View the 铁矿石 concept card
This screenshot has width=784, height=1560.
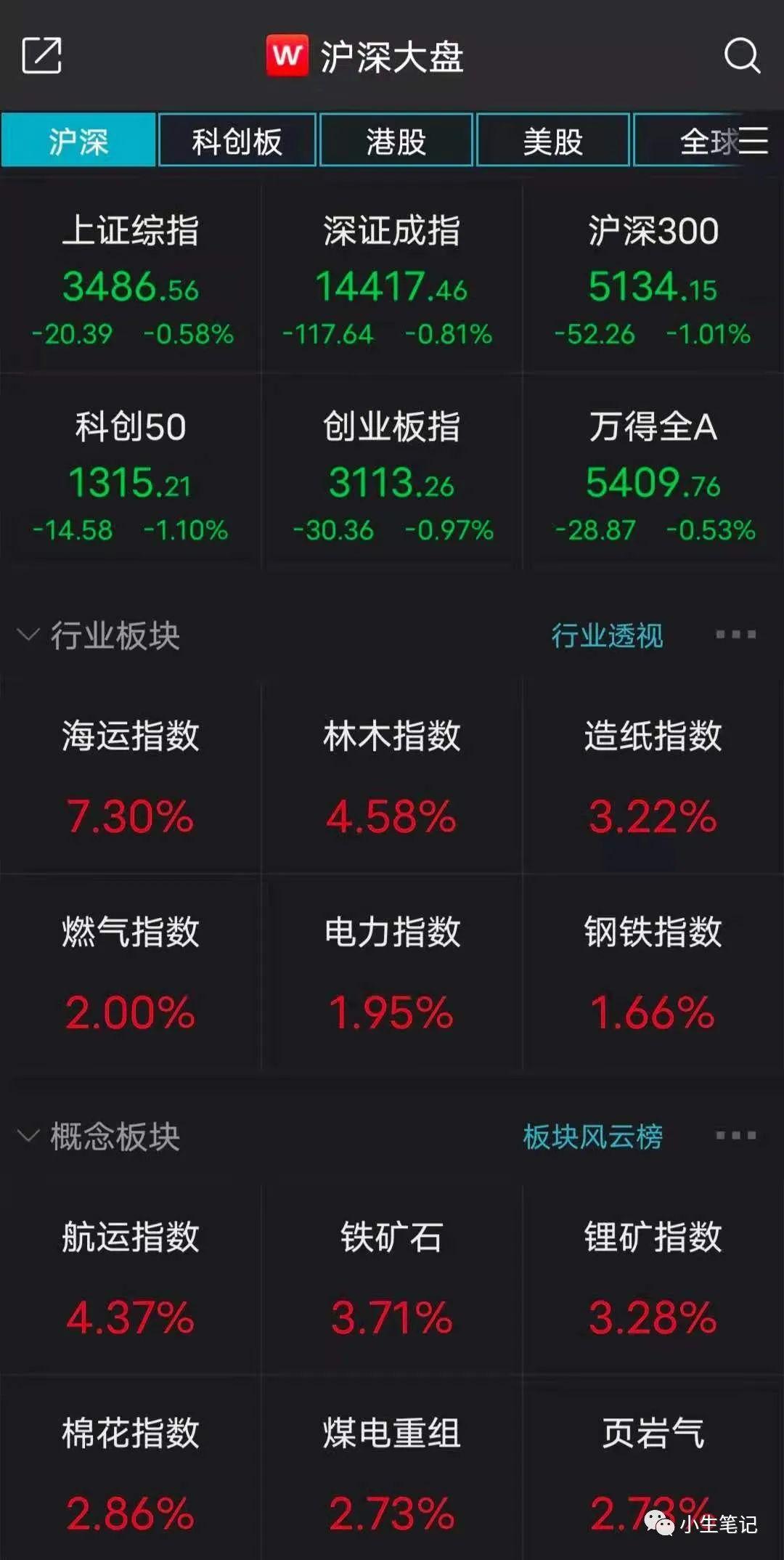391,1278
